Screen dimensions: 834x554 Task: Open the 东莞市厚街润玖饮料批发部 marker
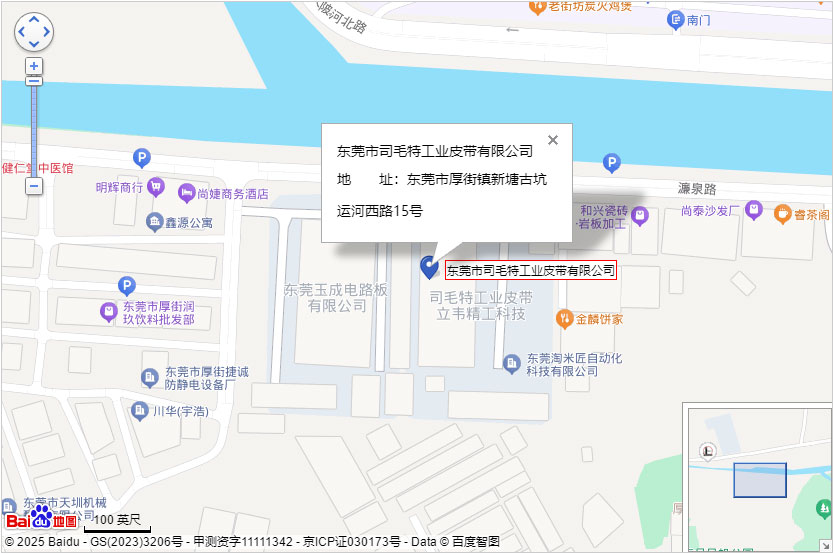click(x=109, y=312)
